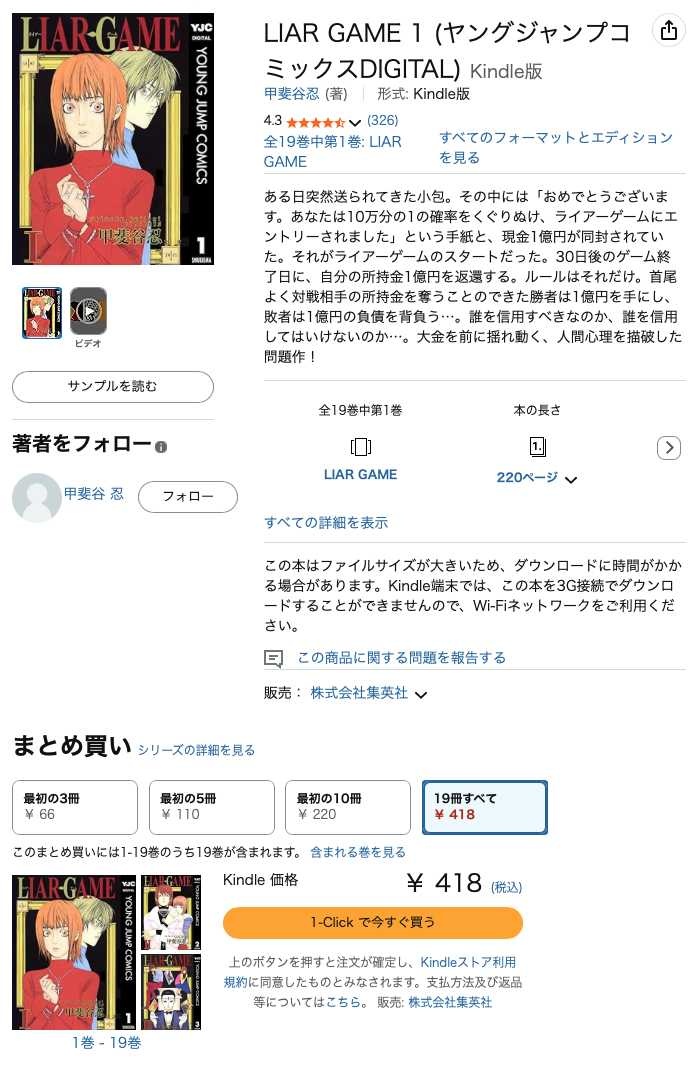Open the star rating dropdown next to 4.3
Viewport: 694px width, 1065px height.
355,122
